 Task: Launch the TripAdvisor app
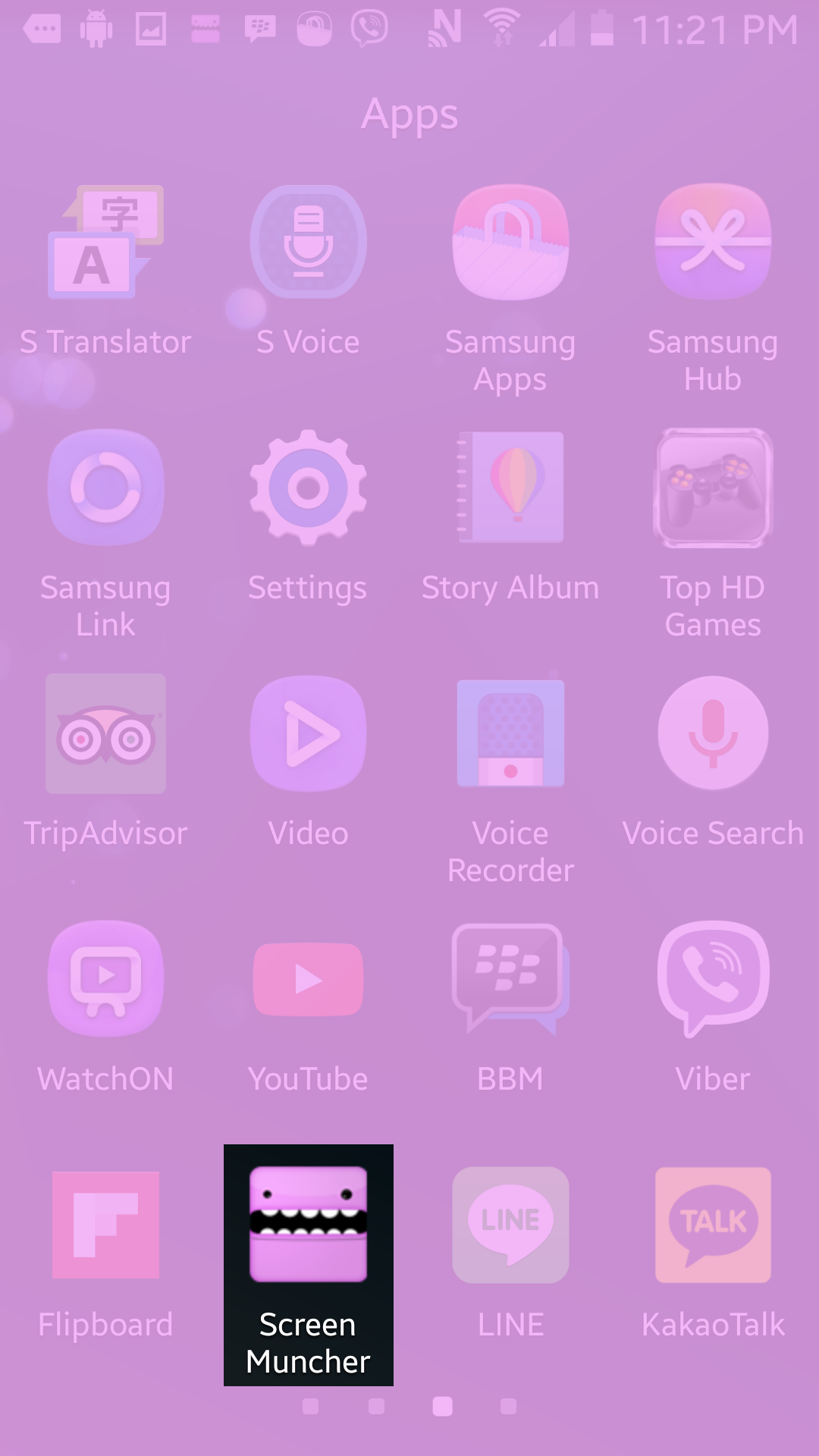click(x=105, y=733)
